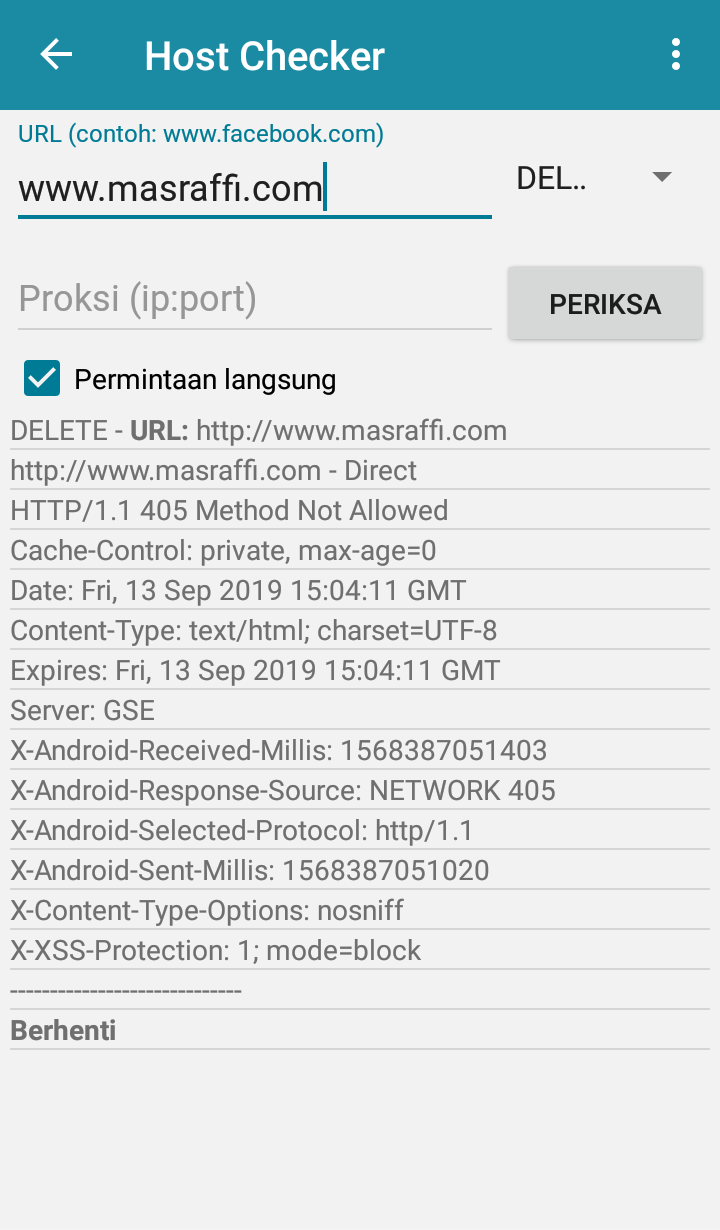Select the HTTP/1.1 405 Method Not Allowed row

(x=227, y=510)
